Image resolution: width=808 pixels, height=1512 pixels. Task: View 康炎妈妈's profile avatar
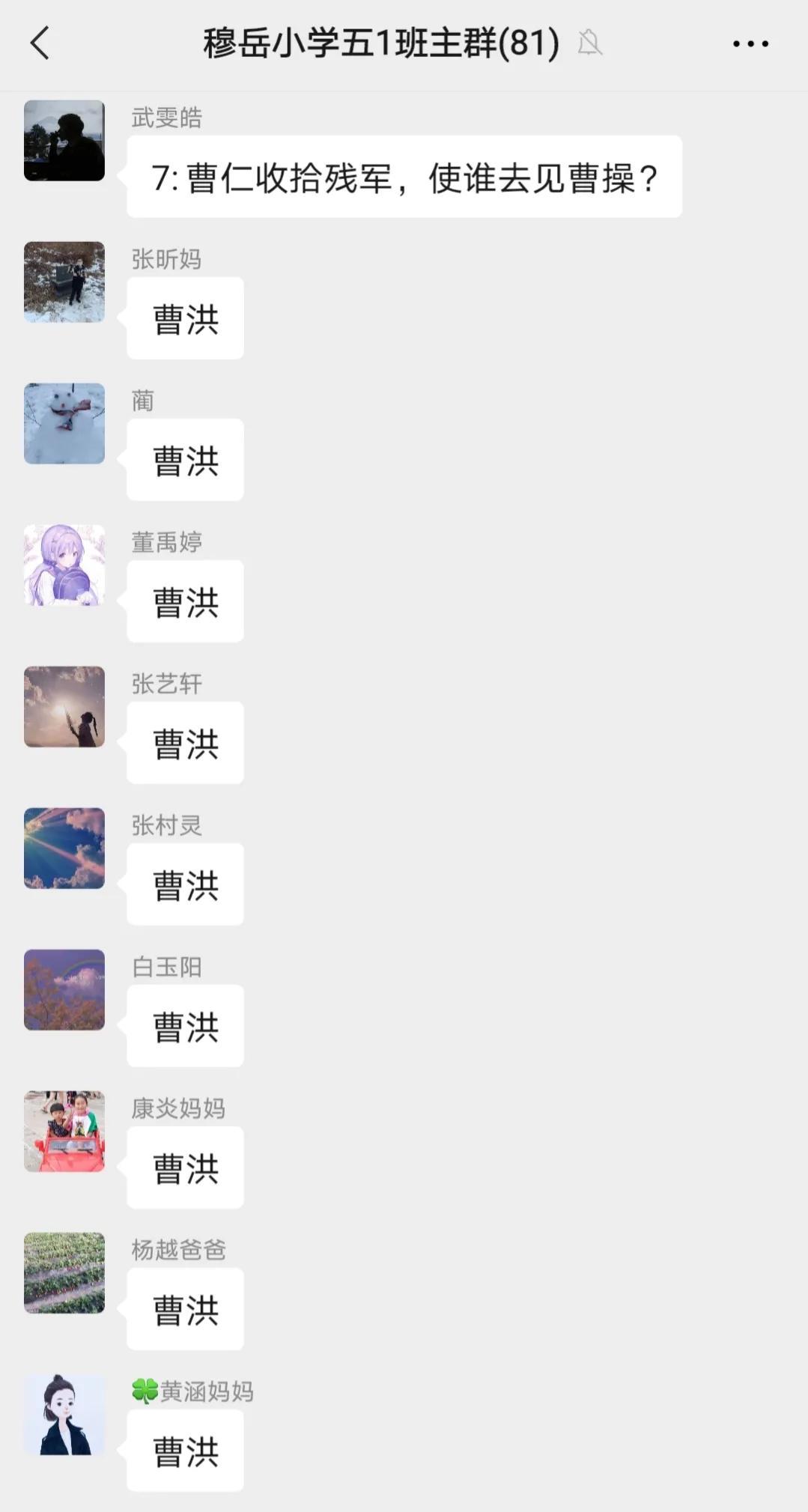(x=64, y=1132)
